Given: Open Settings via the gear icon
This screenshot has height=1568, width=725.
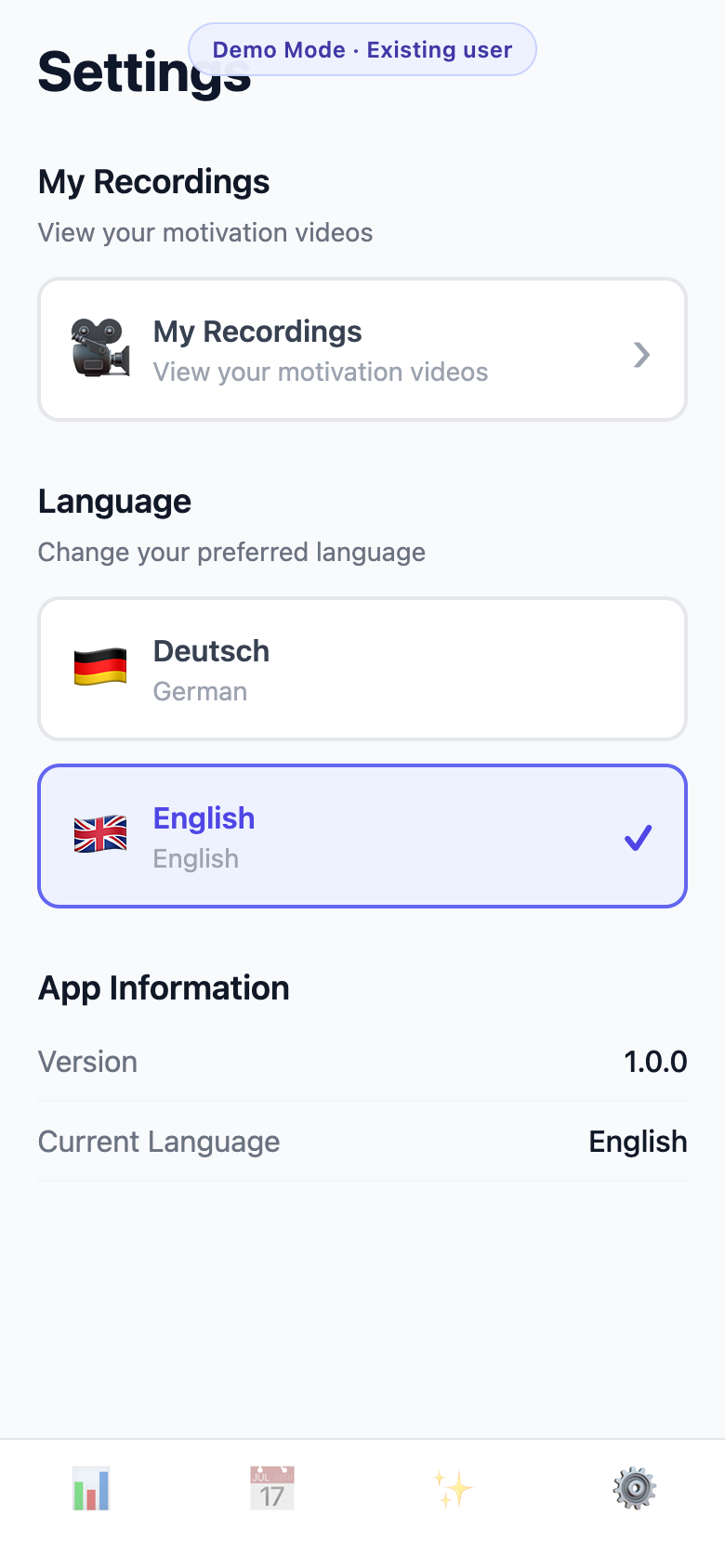Looking at the screenshot, I should [x=634, y=1487].
